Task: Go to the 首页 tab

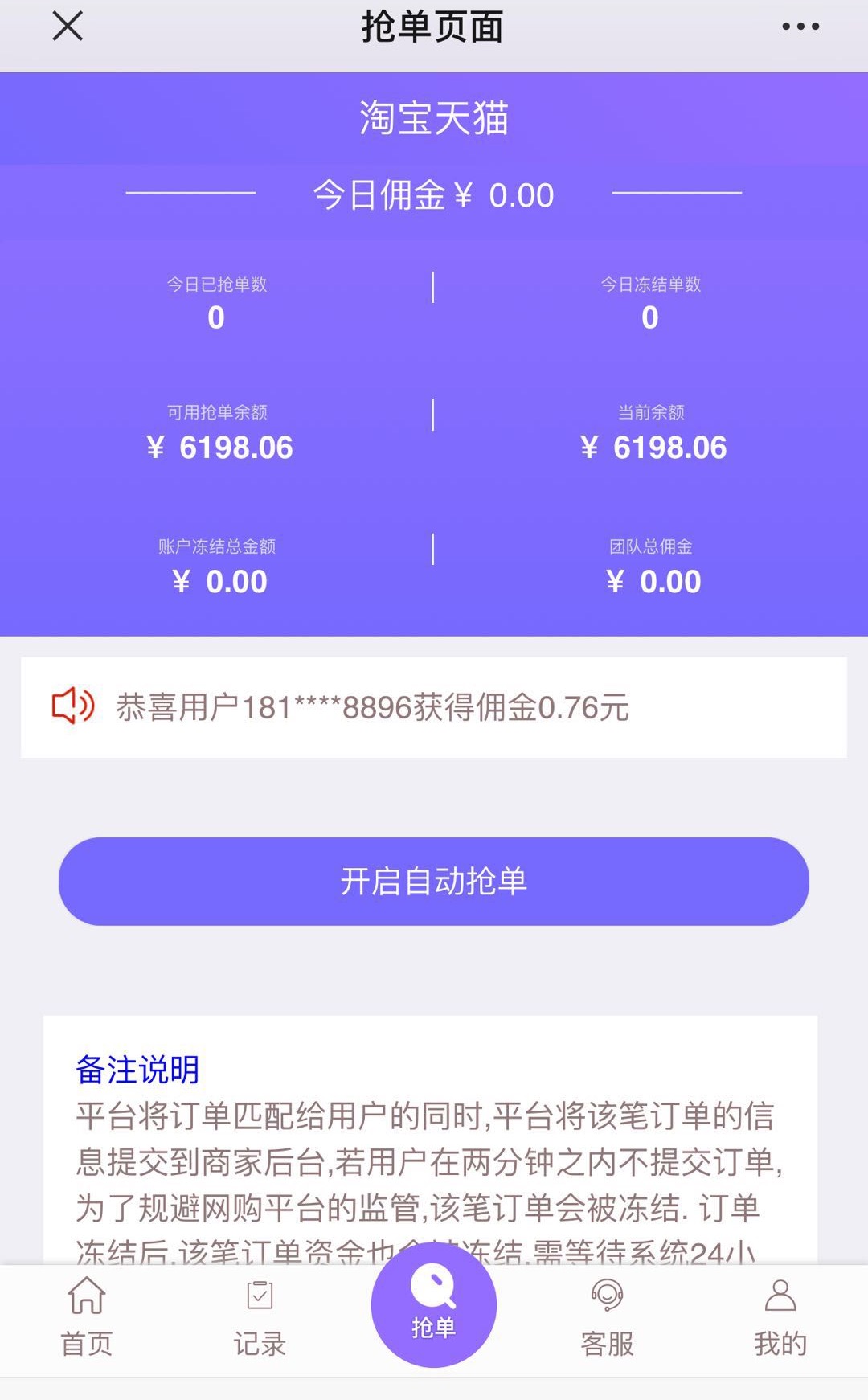Action: point(87,1316)
